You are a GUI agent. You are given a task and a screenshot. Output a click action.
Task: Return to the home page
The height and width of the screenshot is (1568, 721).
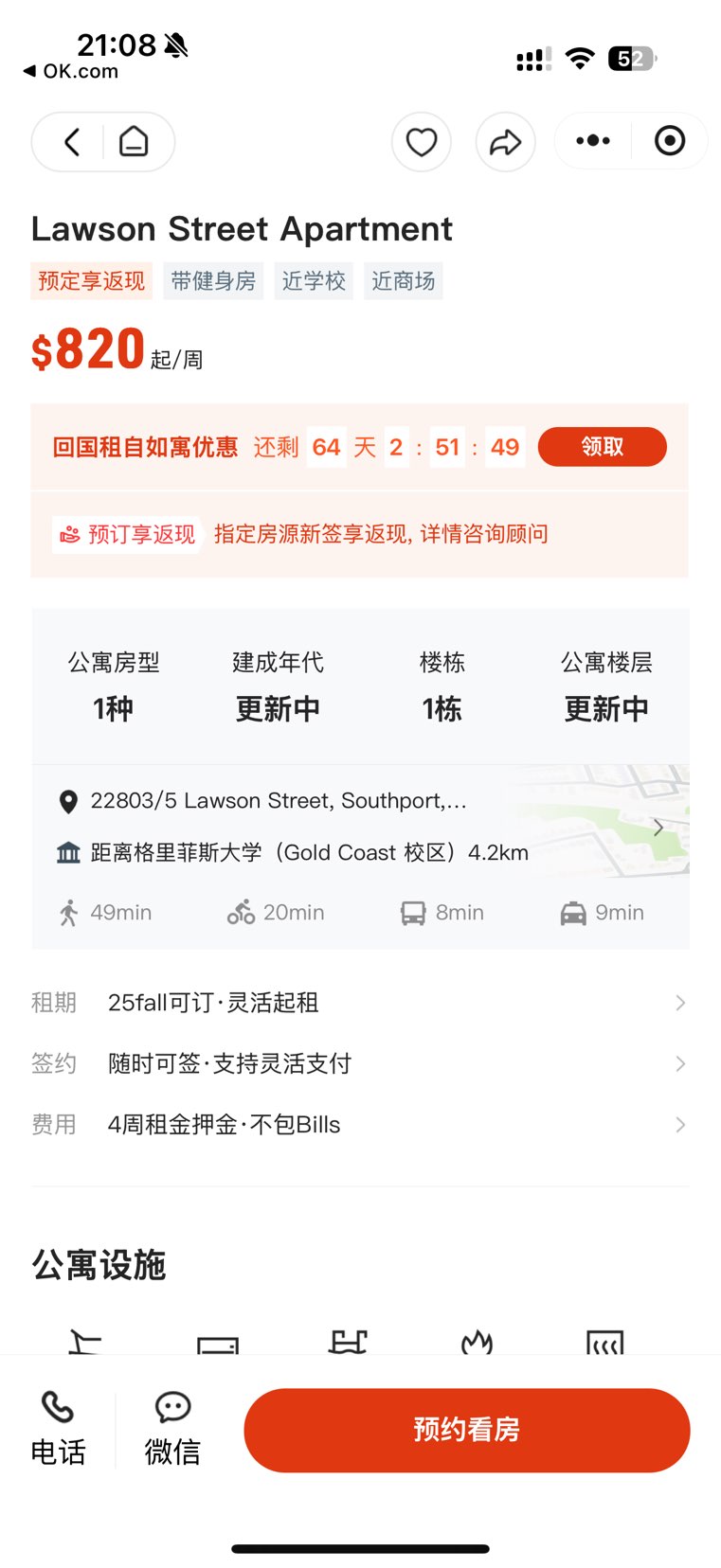[134, 142]
